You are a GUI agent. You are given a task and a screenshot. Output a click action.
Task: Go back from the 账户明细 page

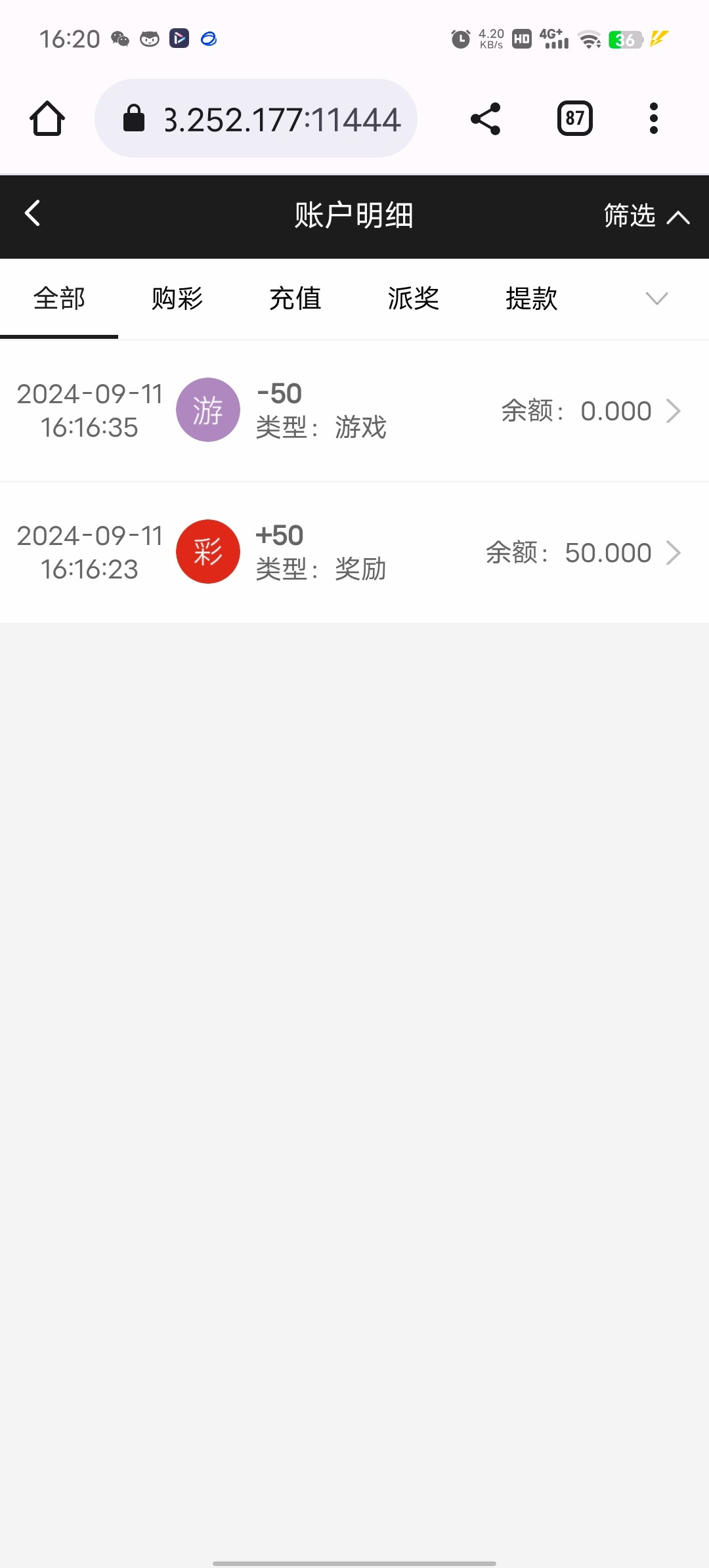point(33,213)
